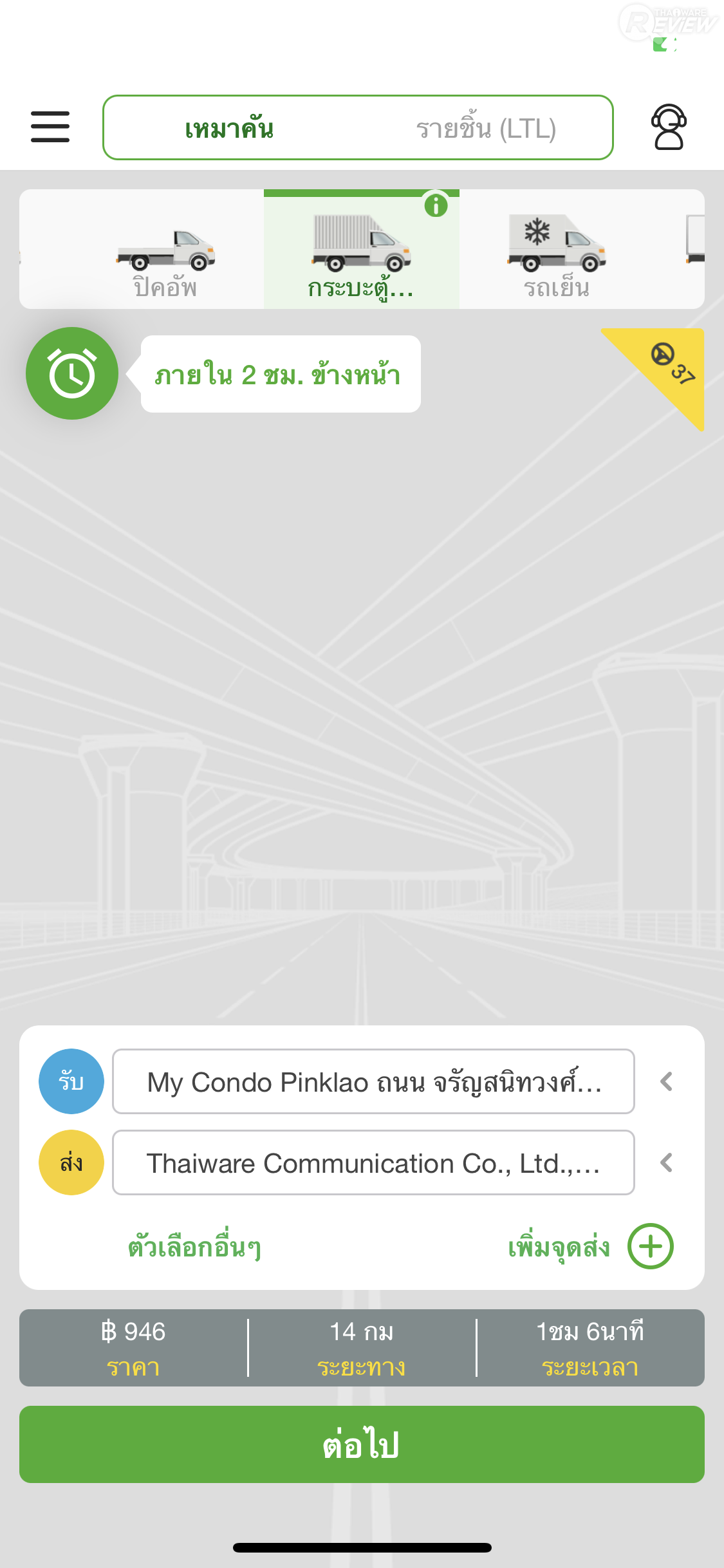Open the alarm clock schedule button
The image size is (724, 1568).
pyautogui.click(x=72, y=373)
